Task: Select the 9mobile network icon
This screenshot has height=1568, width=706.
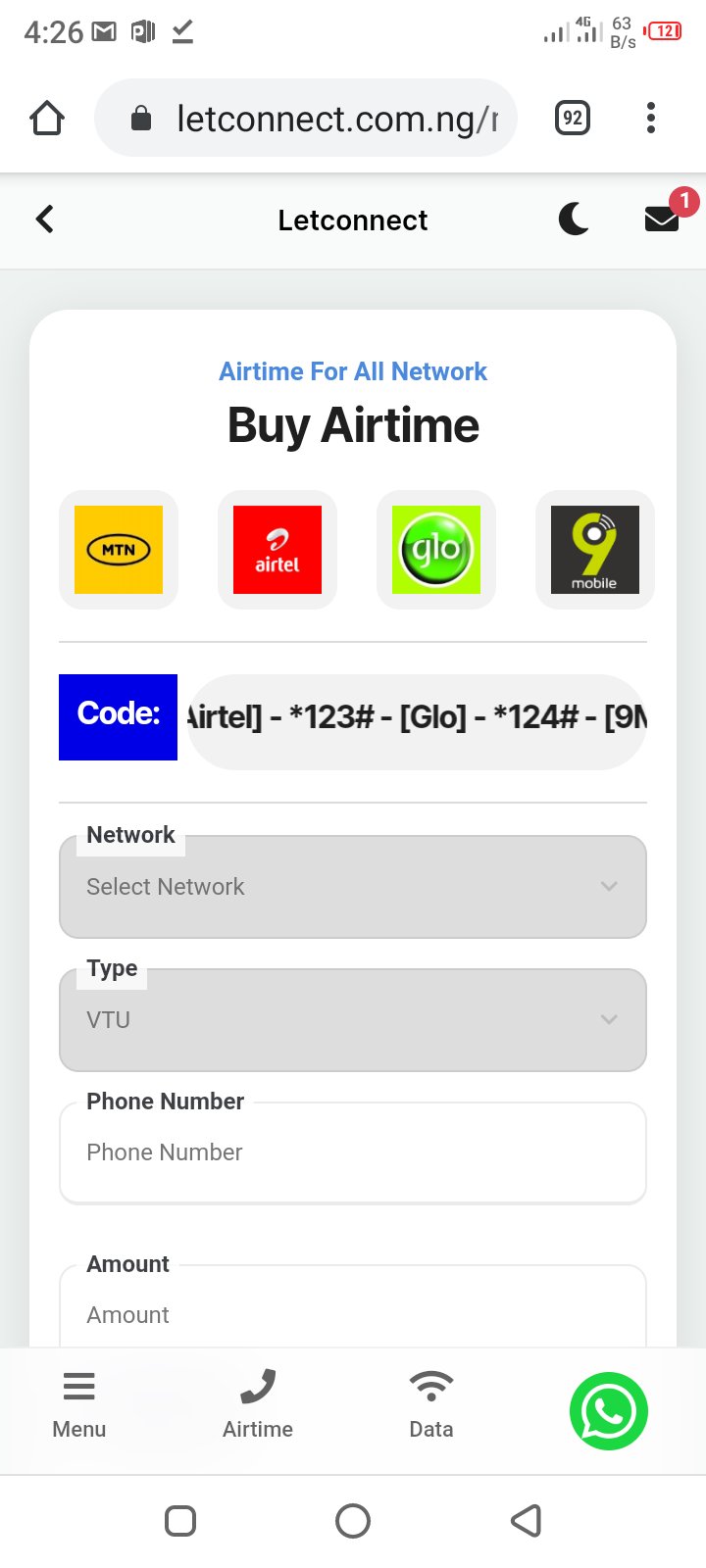Action: (594, 549)
